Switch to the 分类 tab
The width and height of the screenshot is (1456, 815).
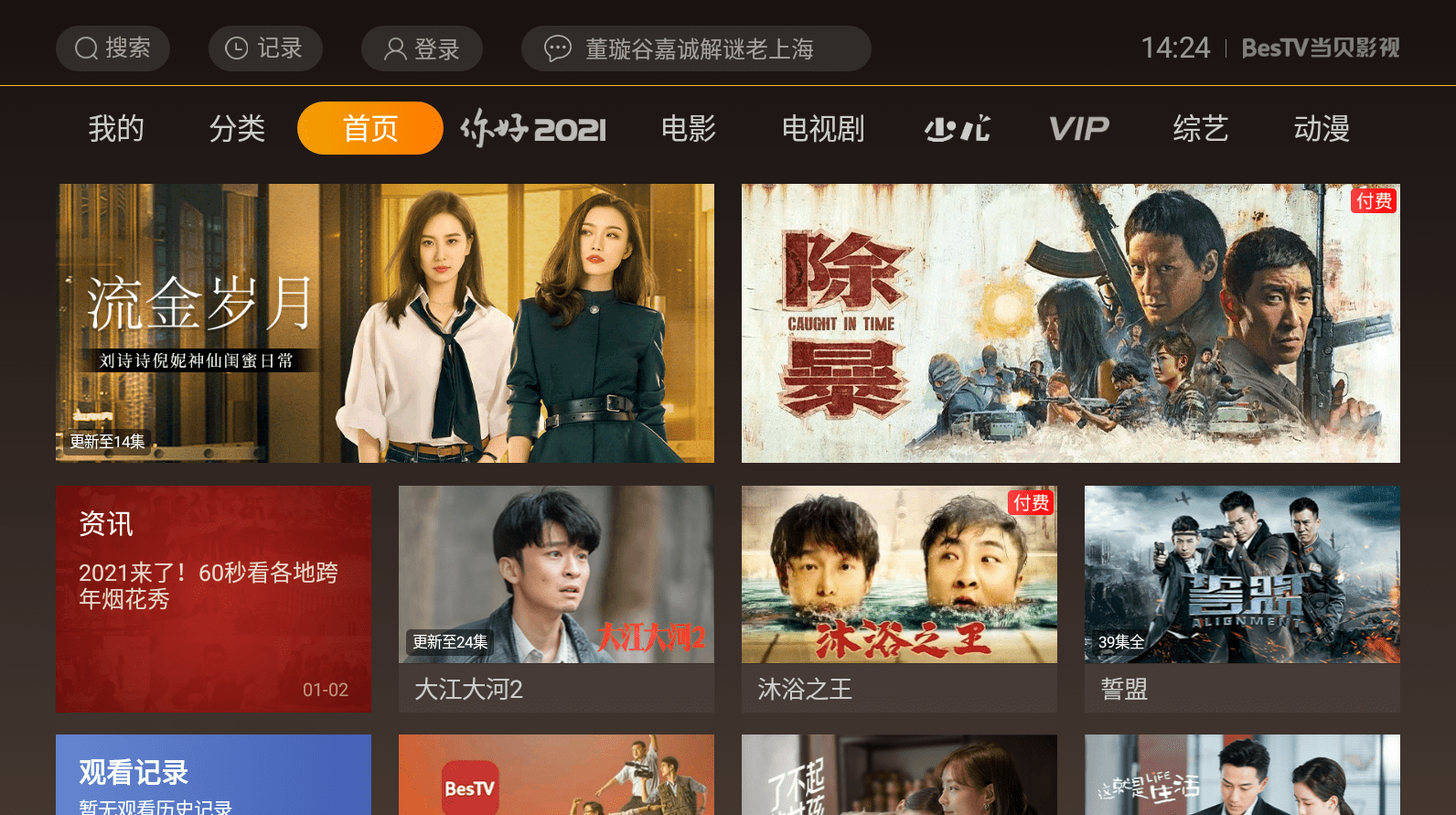click(237, 129)
